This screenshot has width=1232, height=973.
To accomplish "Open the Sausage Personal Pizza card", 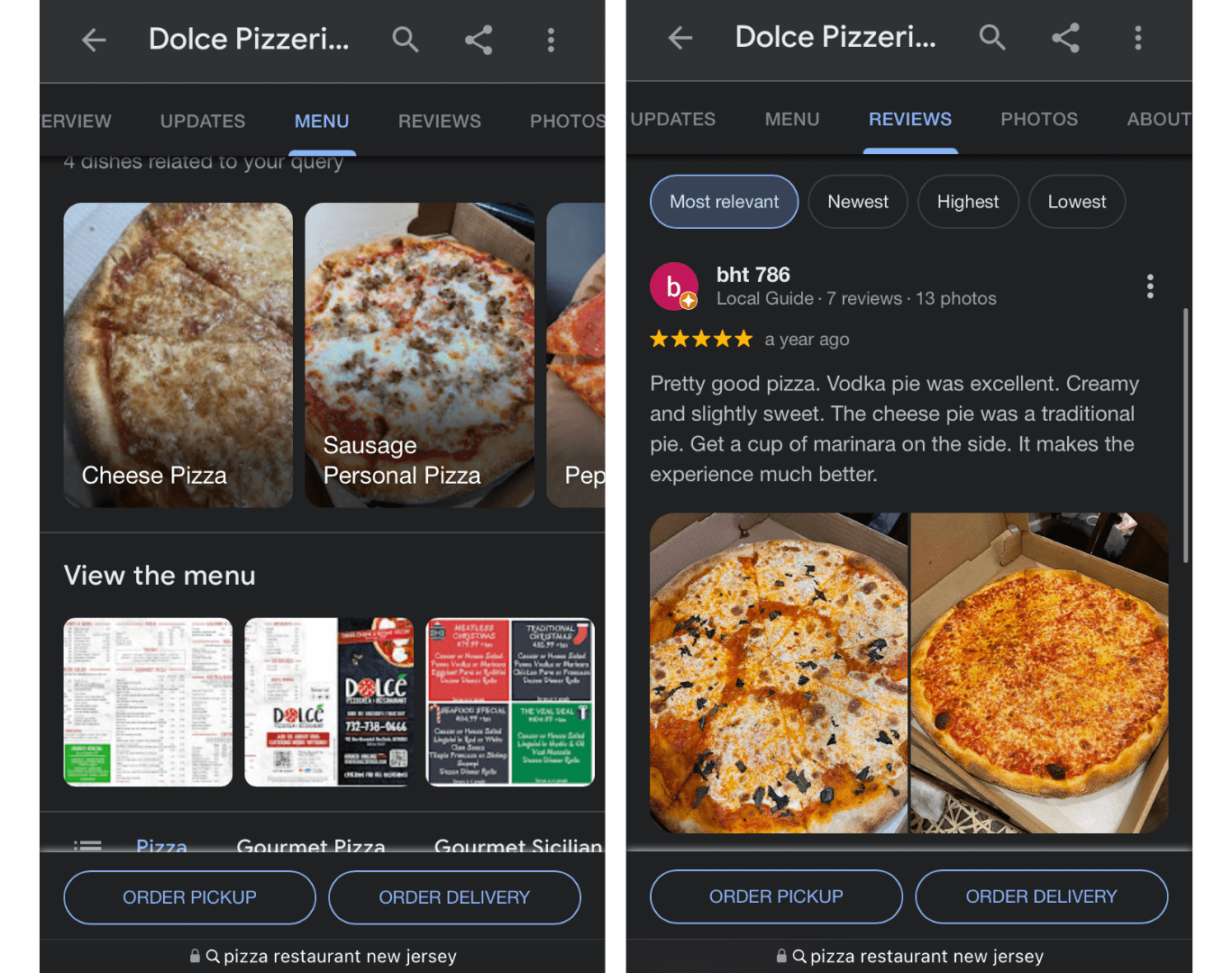I will (x=419, y=355).
